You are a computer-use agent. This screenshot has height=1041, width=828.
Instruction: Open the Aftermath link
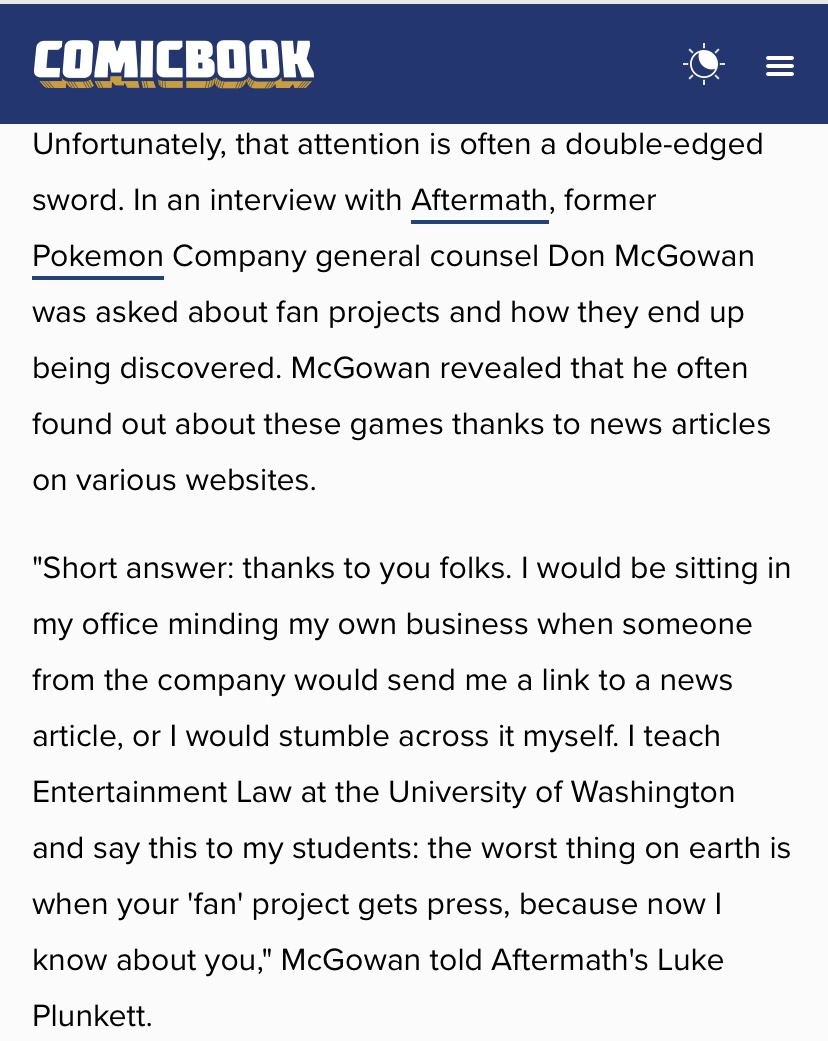tap(479, 201)
